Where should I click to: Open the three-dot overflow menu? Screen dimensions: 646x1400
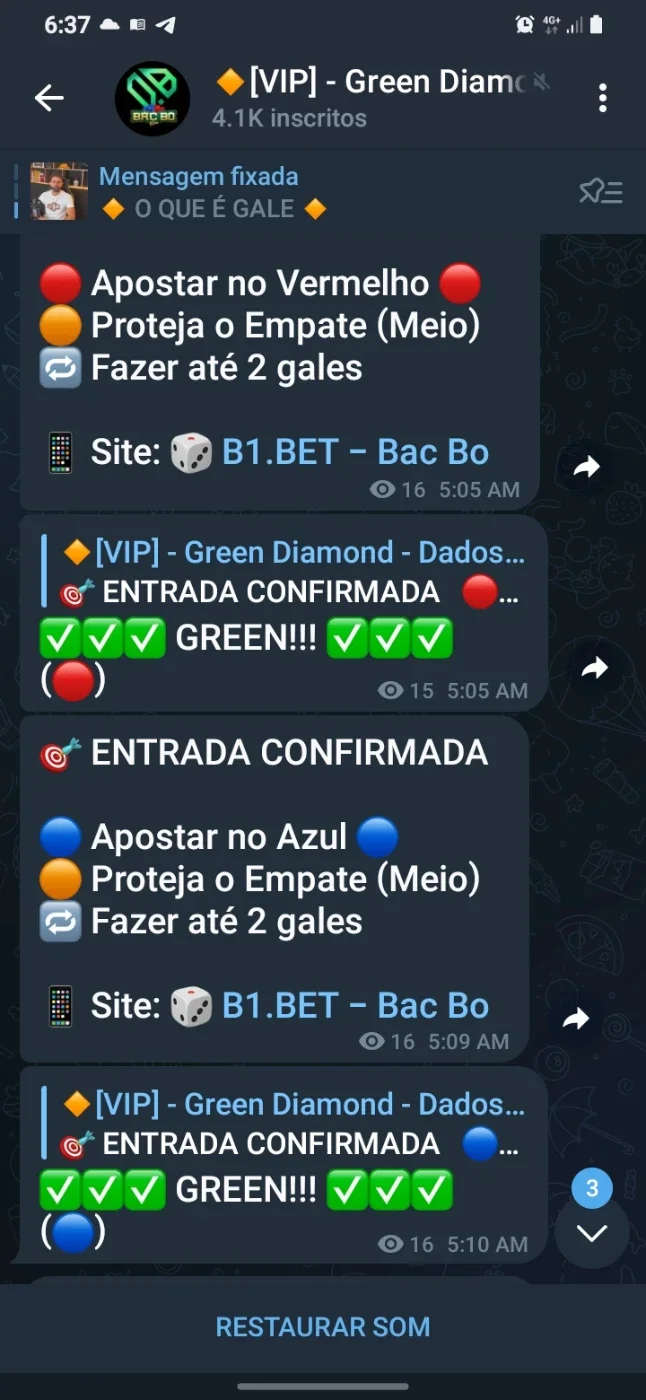[x=602, y=98]
